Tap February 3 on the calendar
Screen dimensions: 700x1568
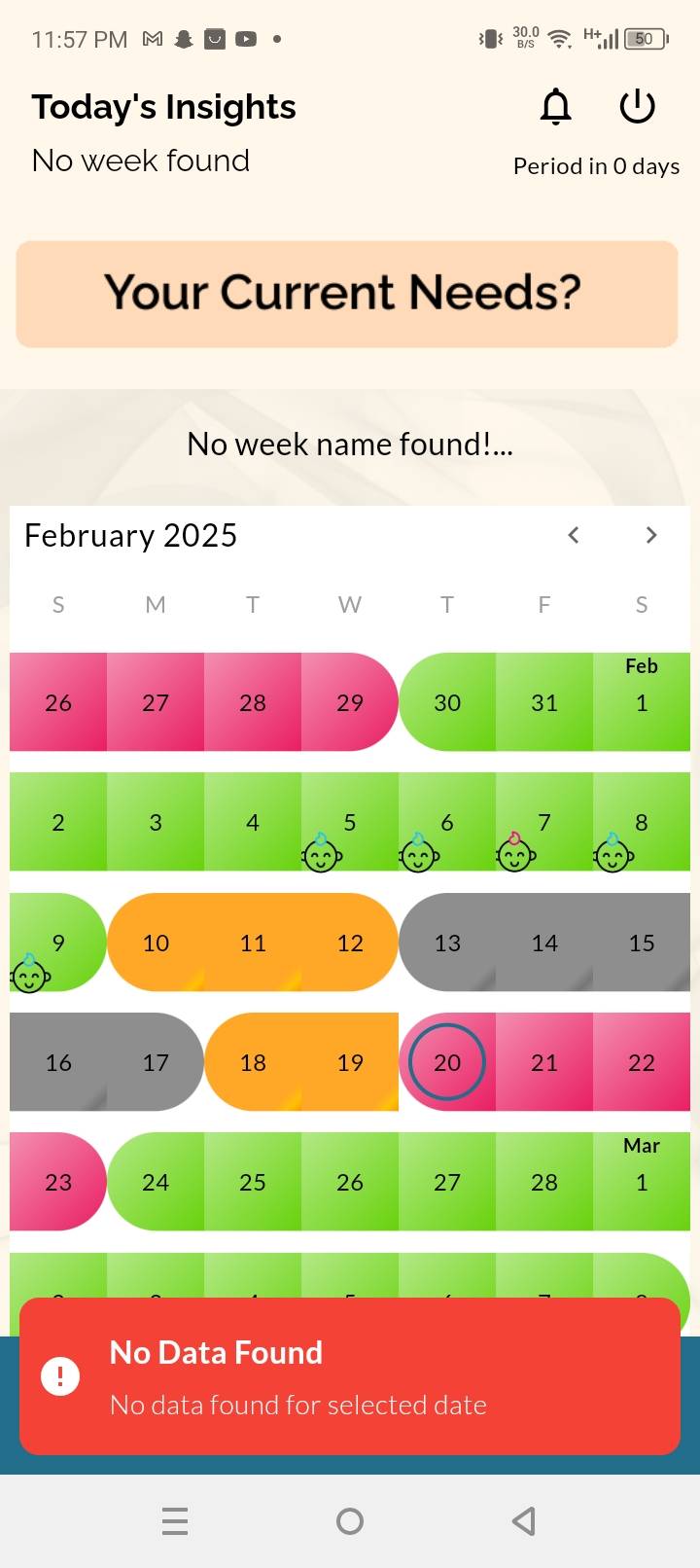(x=156, y=822)
